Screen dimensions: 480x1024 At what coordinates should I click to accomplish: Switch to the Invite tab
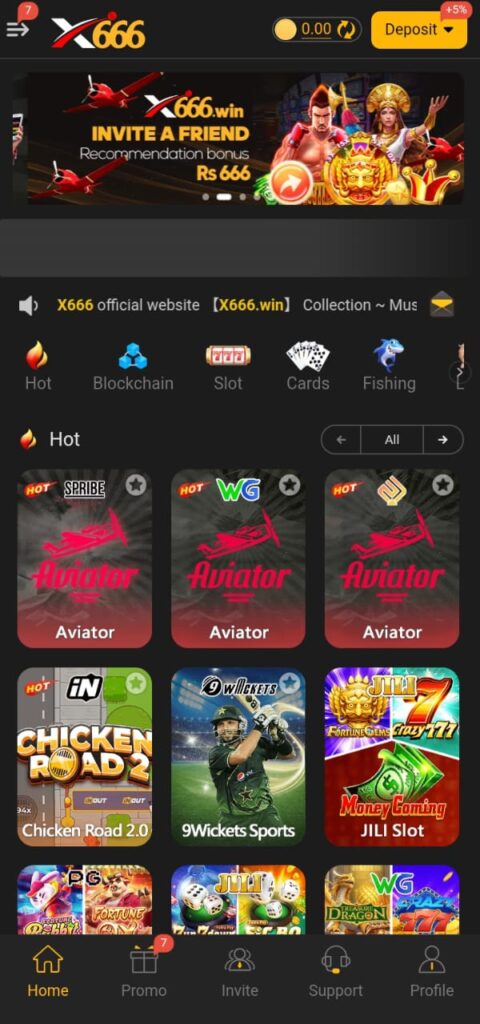[x=240, y=972]
